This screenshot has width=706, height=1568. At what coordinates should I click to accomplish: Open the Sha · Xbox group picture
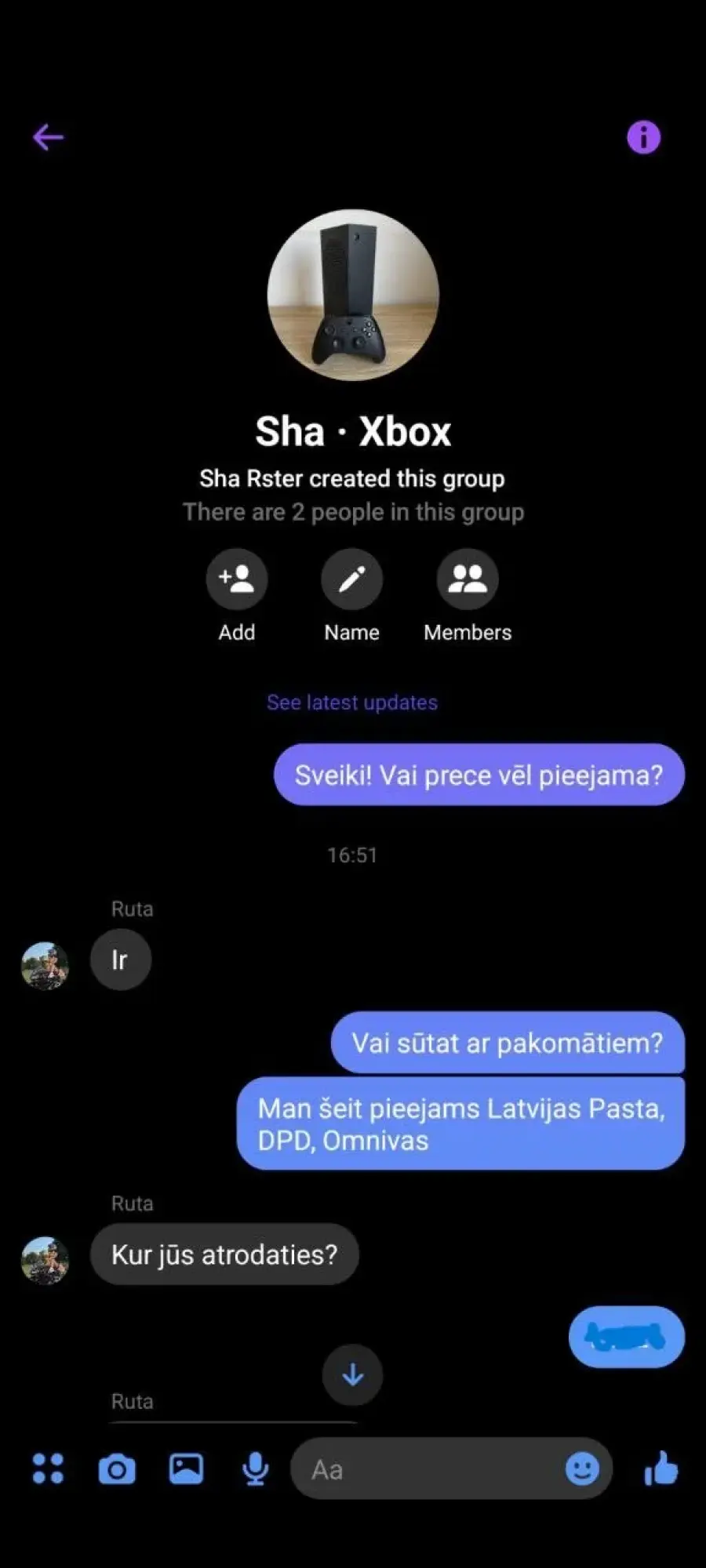pos(353,295)
